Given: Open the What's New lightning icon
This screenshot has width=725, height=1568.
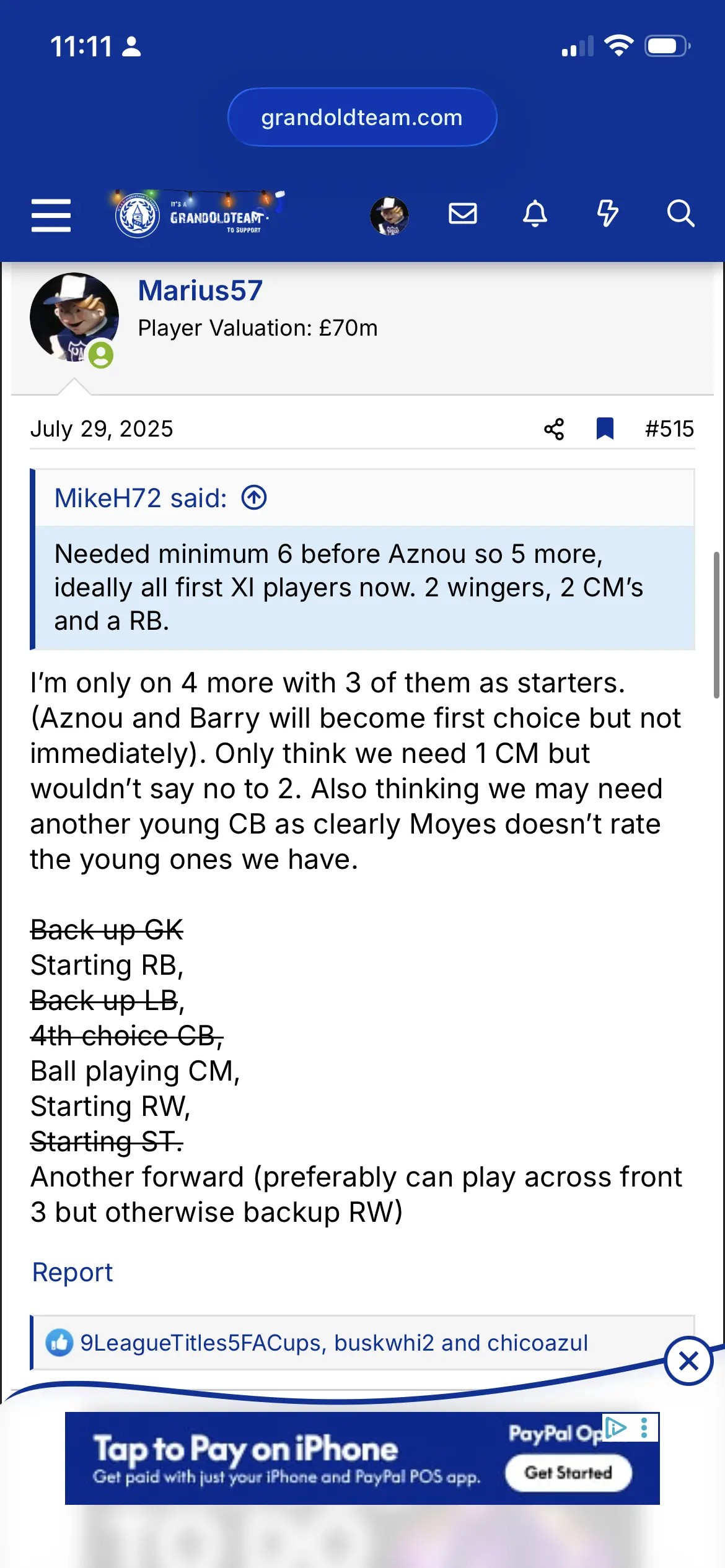Looking at the screenshot, I should click(x=607, y=214).
